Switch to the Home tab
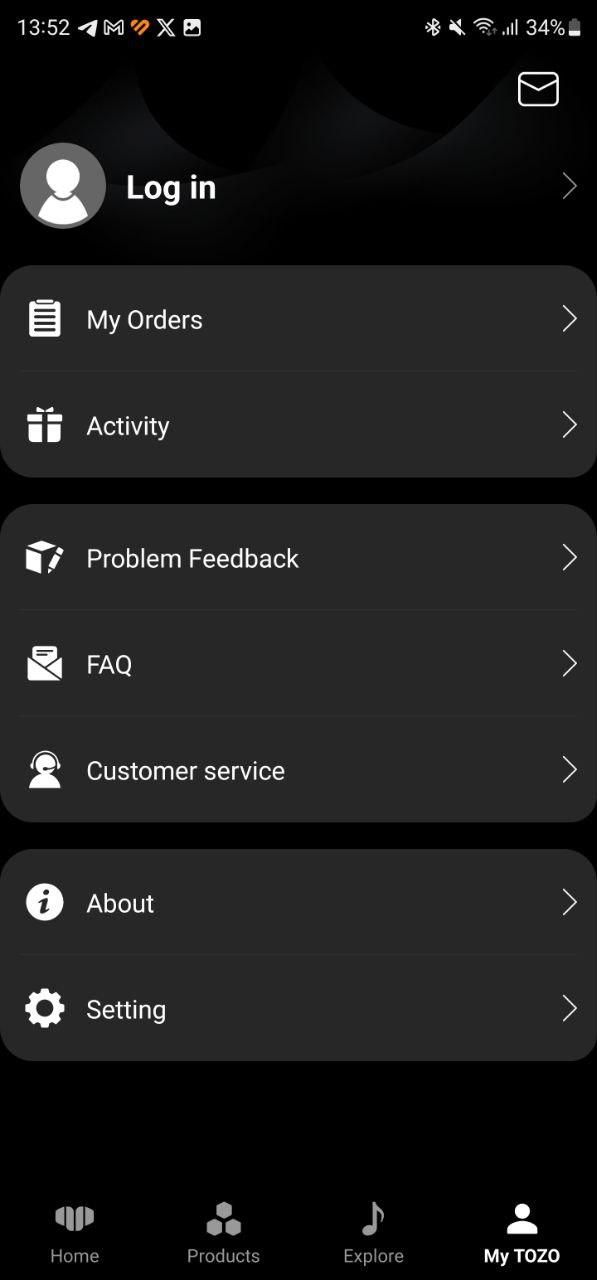This screenshot has height=1280, width=597. point(75,1233)
